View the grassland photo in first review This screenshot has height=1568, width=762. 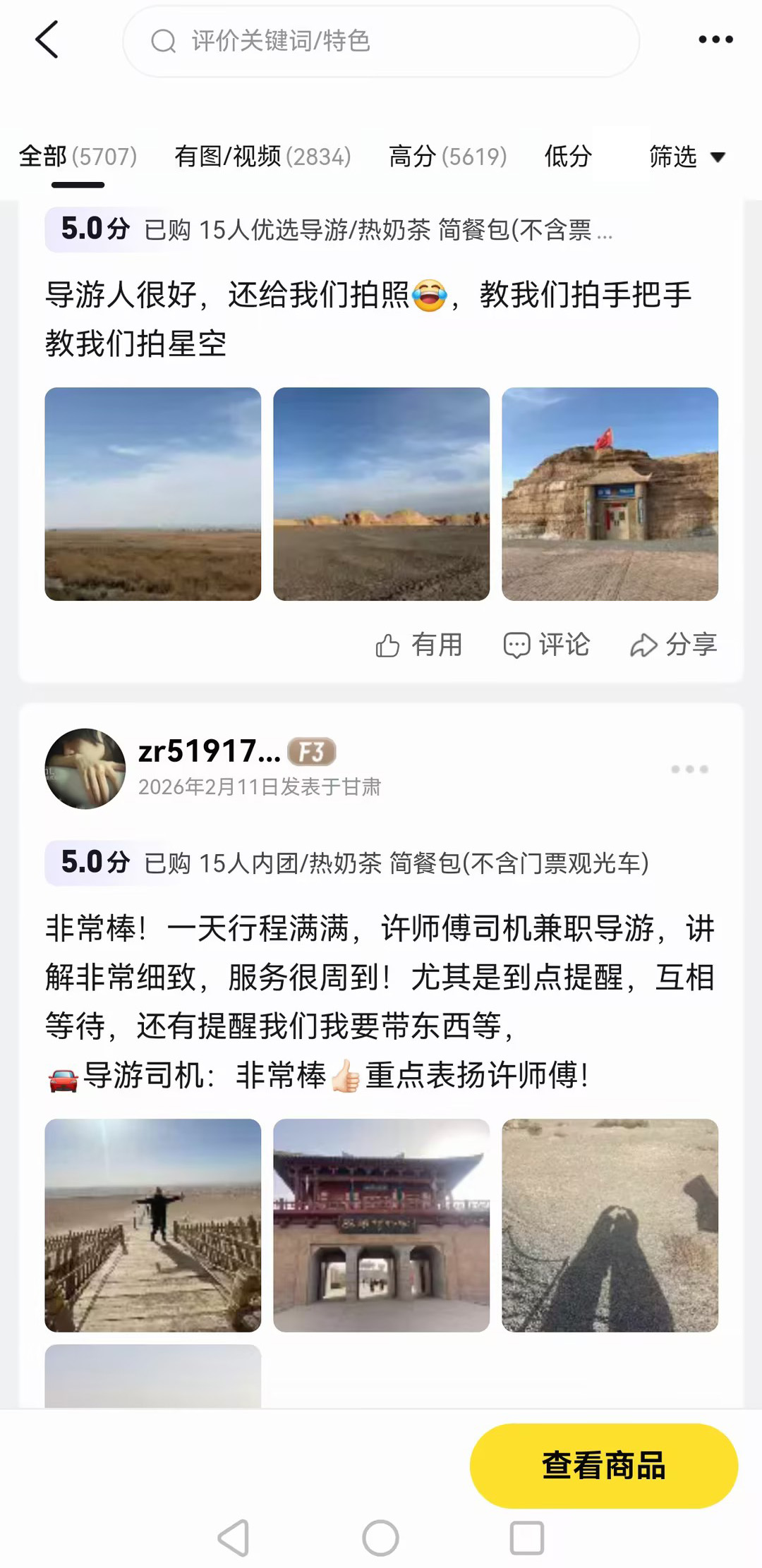coord(152,494)
